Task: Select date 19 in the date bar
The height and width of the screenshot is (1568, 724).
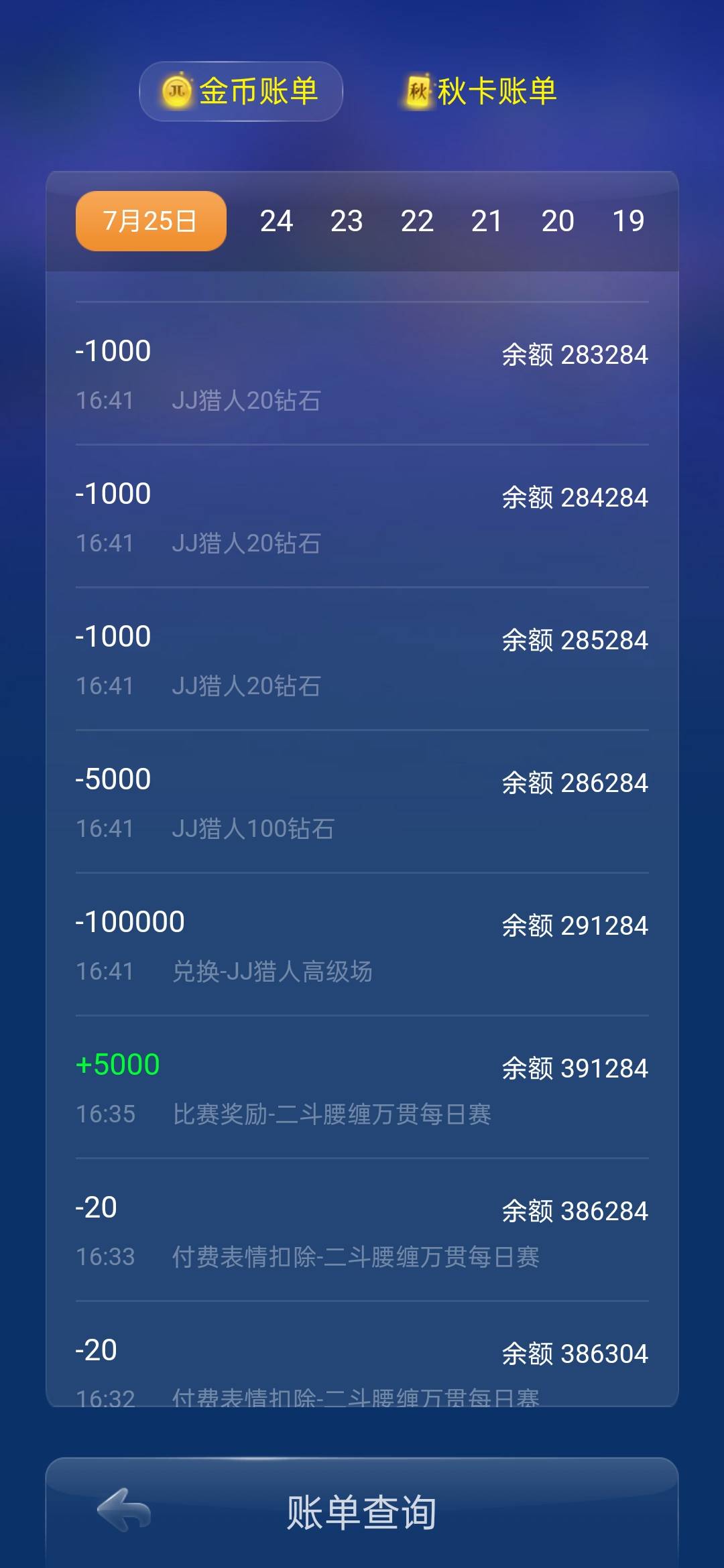Action: click(627, 220)
